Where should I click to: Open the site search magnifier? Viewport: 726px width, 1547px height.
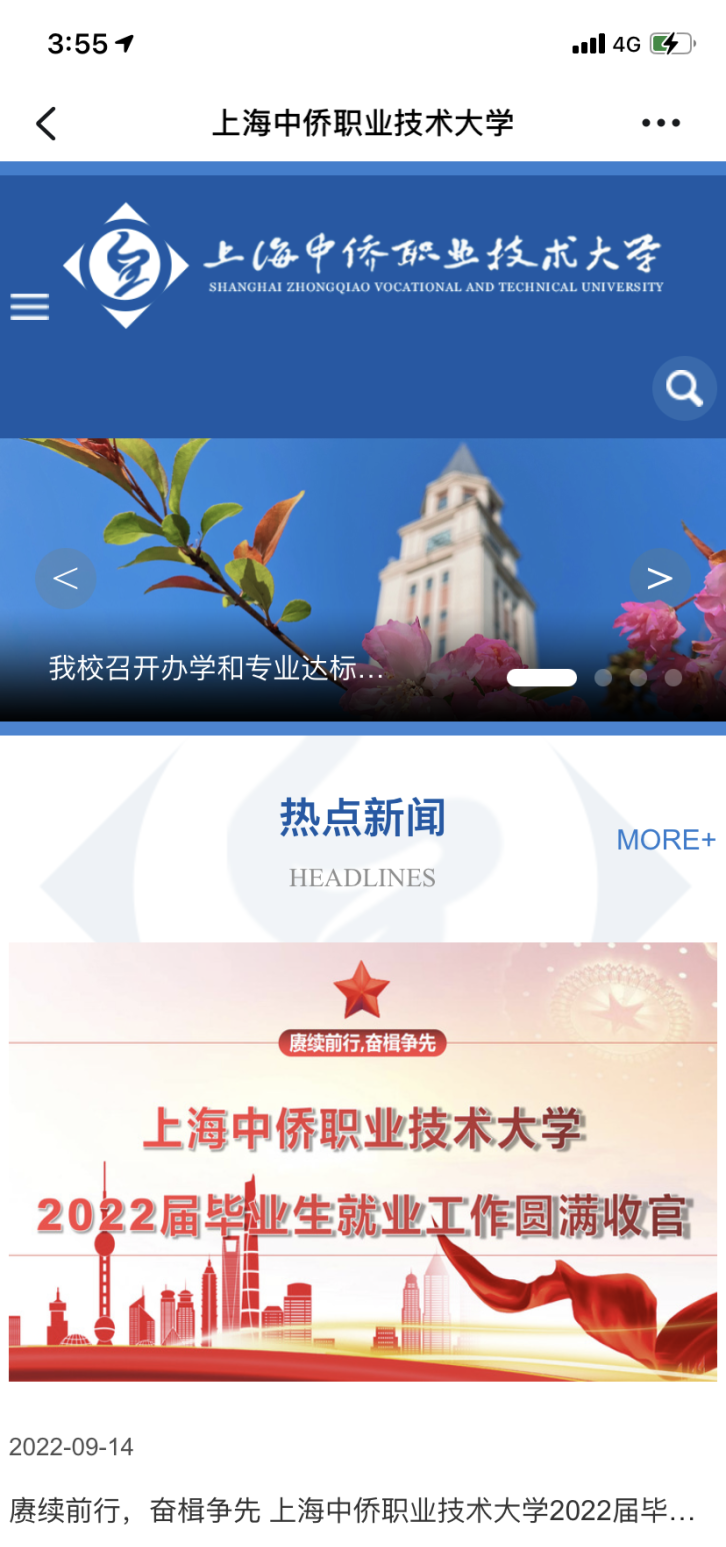pyautogui.click(x=684, y=388)
